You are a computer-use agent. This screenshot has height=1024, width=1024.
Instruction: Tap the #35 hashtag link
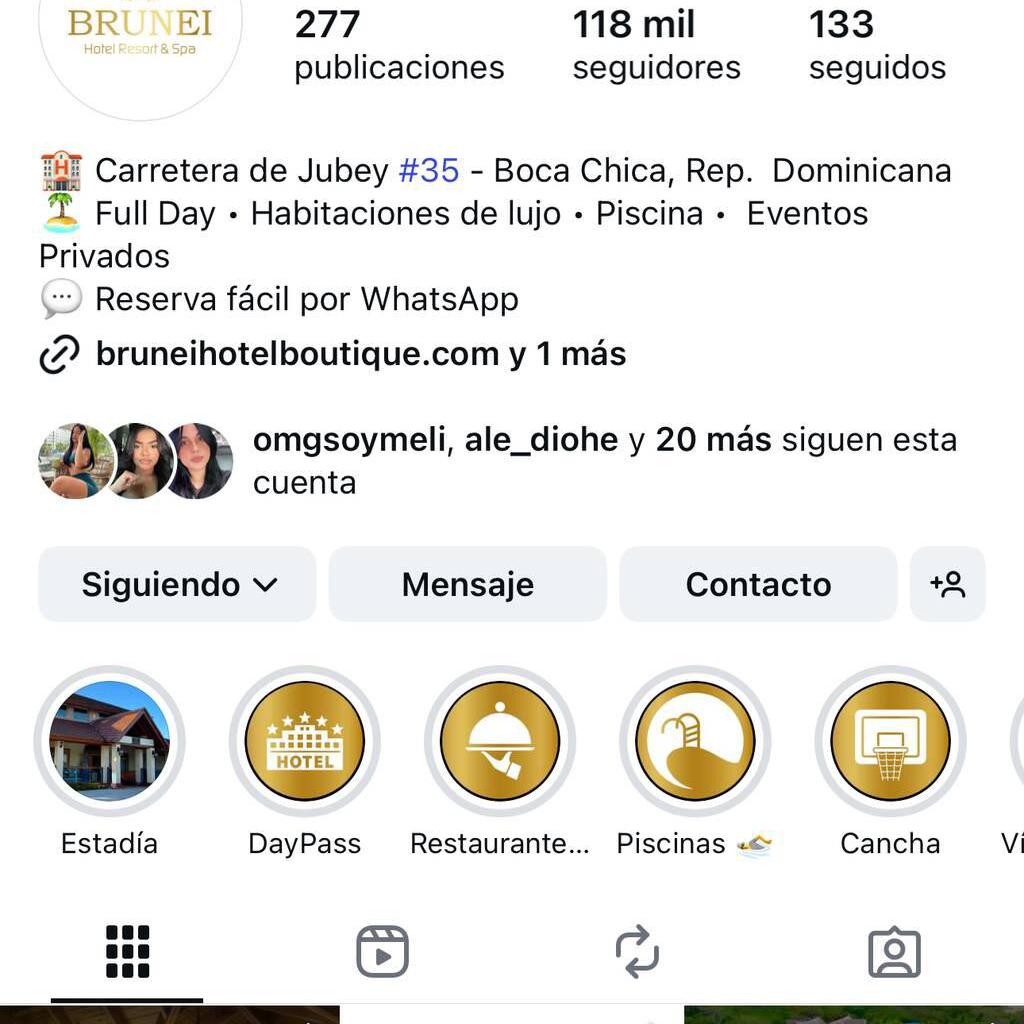pos(429,171)
